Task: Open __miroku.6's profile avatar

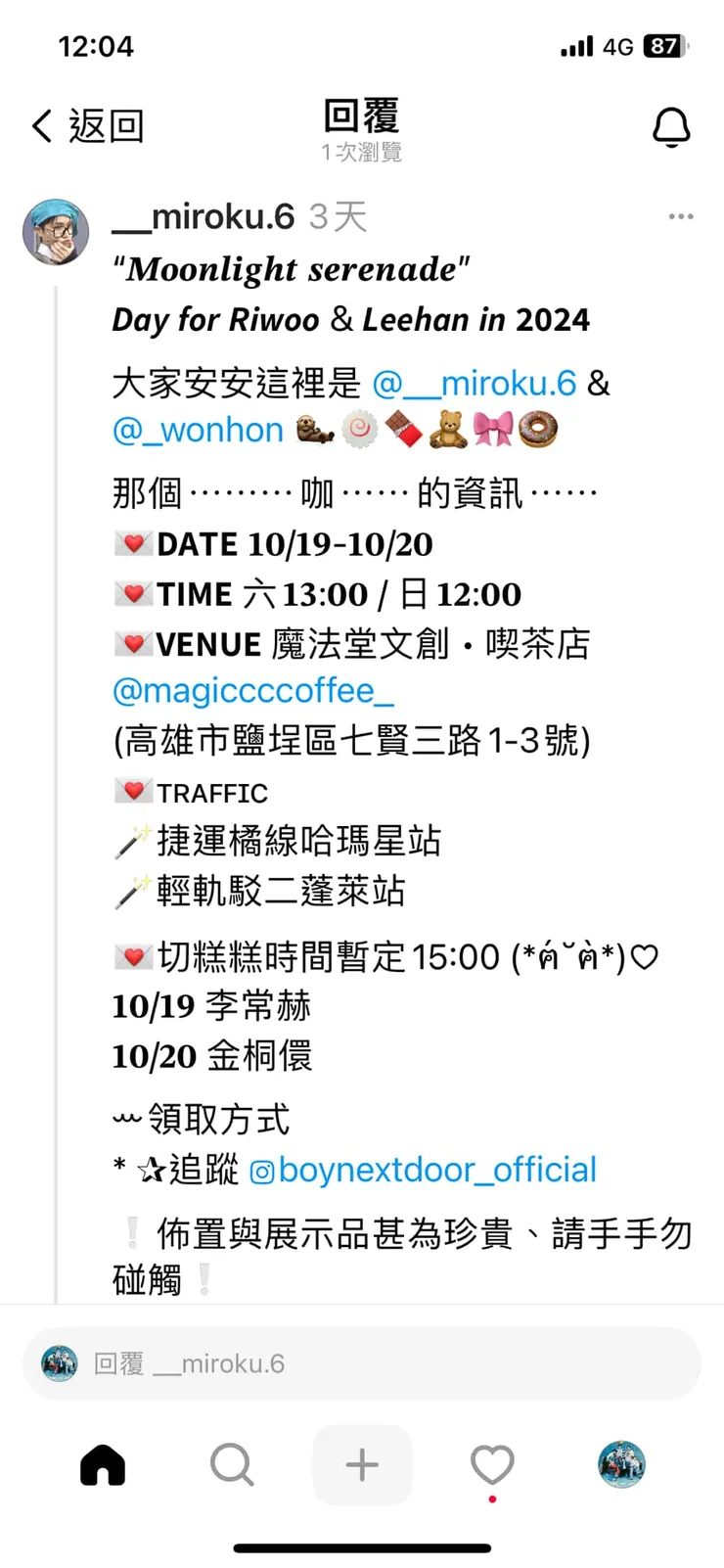Action: coord(56,232)
